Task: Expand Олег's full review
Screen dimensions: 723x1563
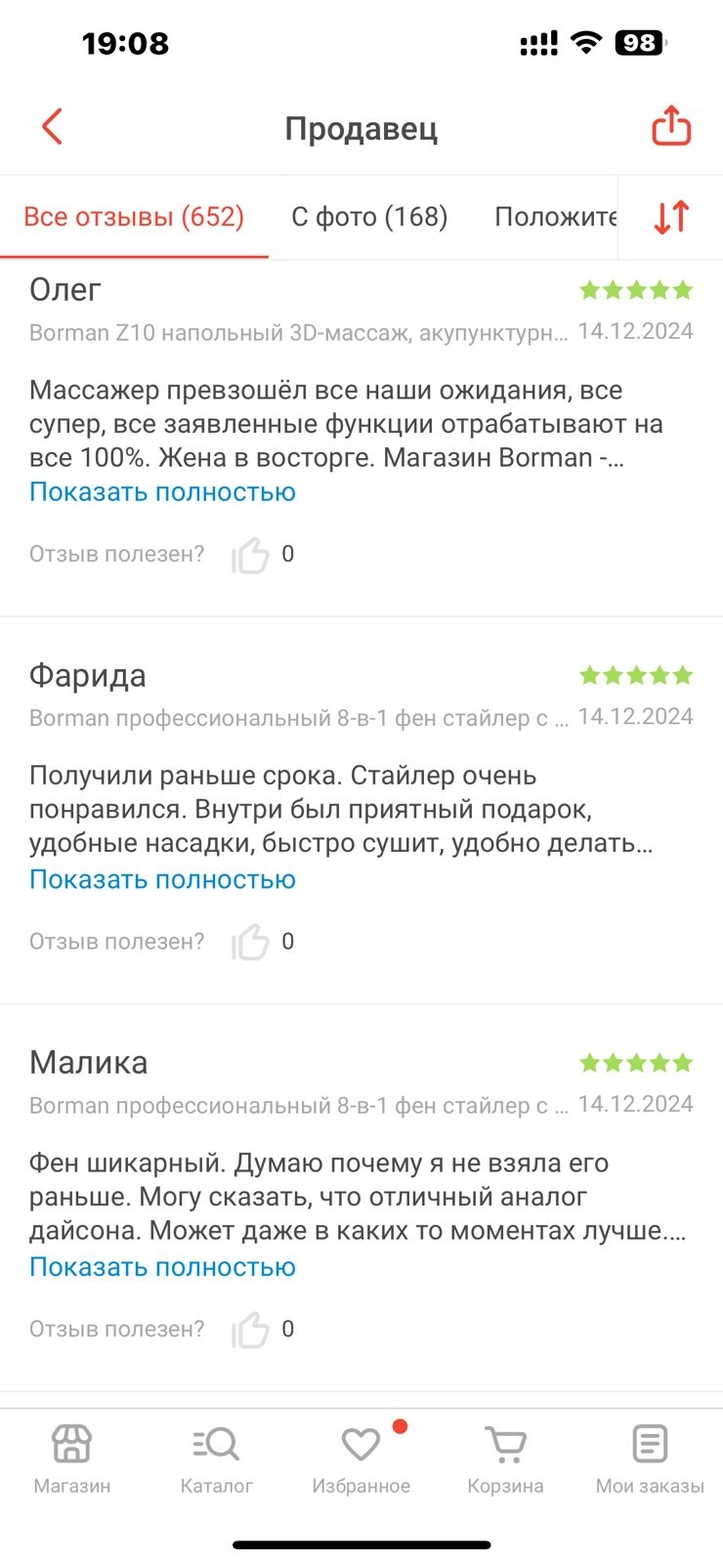Action: pyautogui.click(x=162, y=492)
